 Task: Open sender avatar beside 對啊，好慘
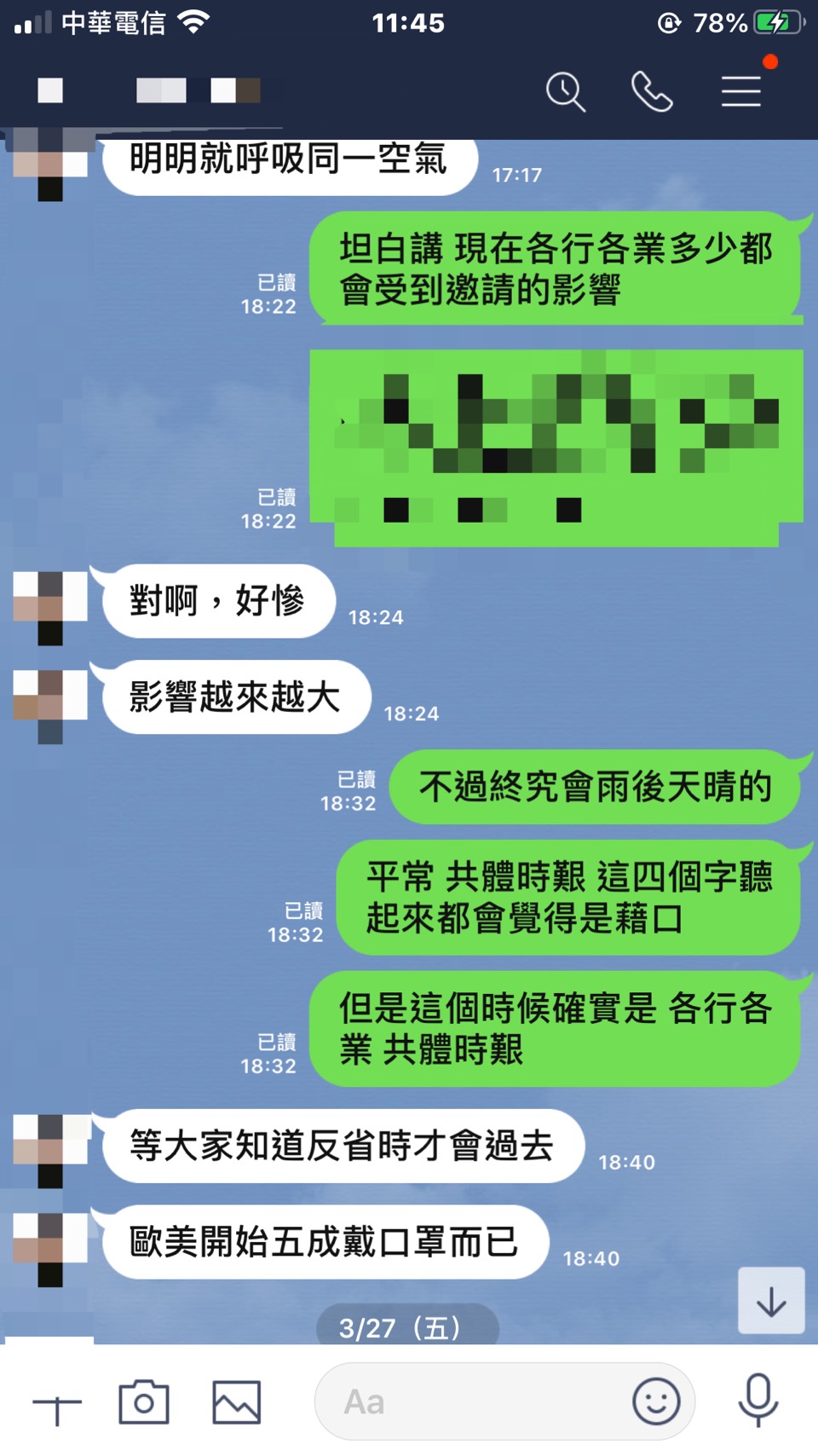pos(50,606)
